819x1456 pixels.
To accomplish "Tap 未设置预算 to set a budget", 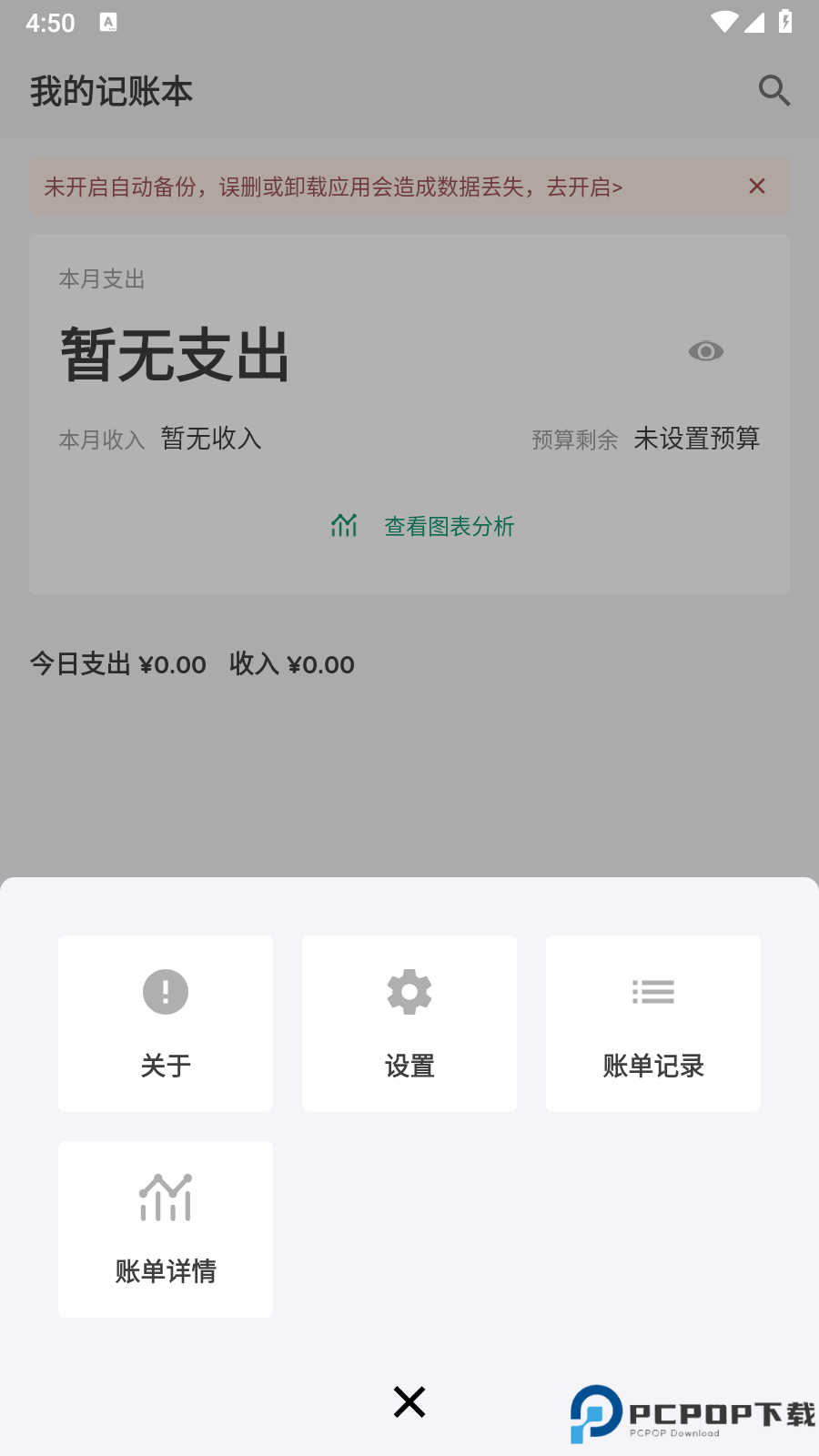I will click(x=696, y=439).
